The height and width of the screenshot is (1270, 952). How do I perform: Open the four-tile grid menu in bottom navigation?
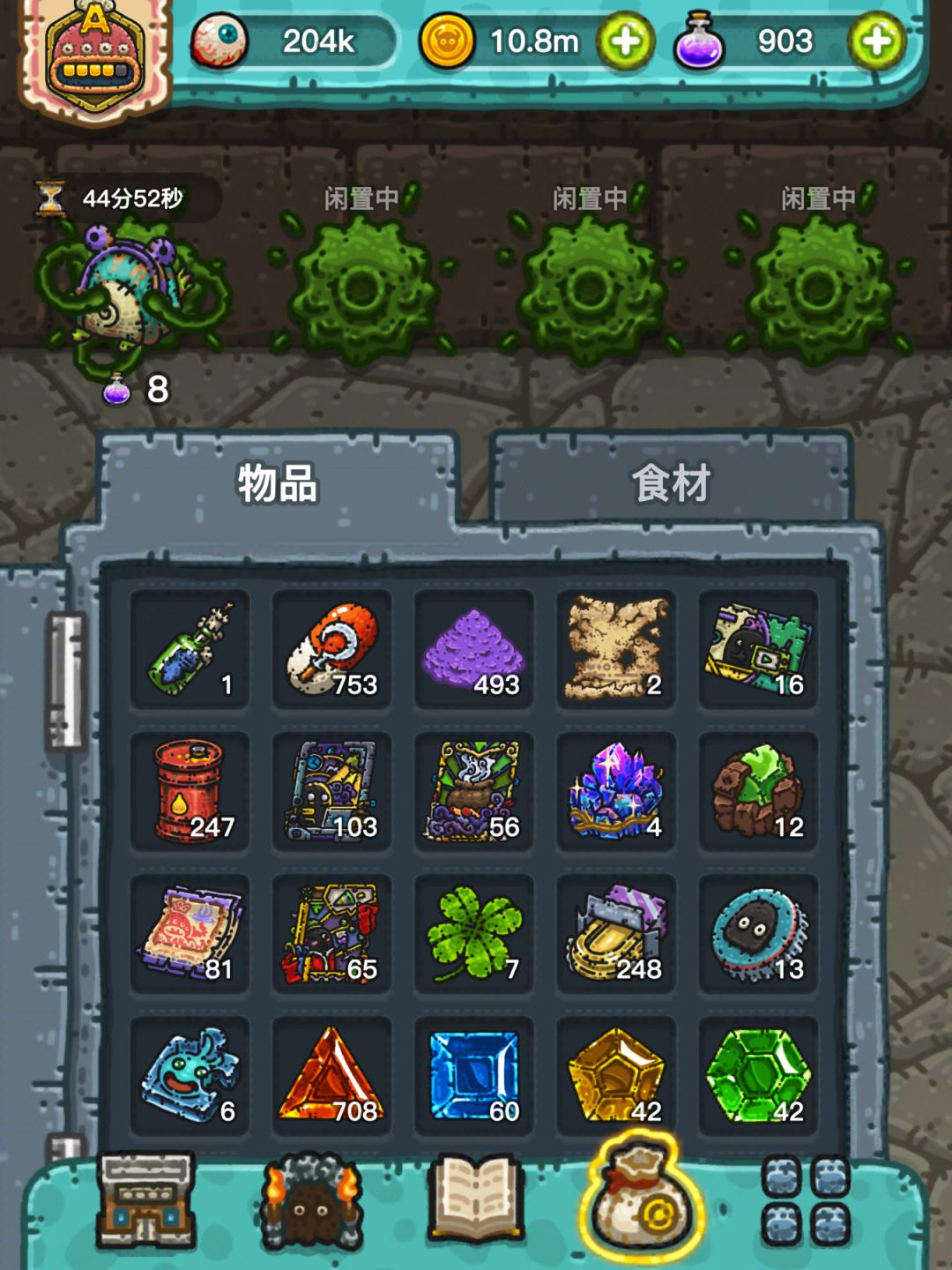805,1201
